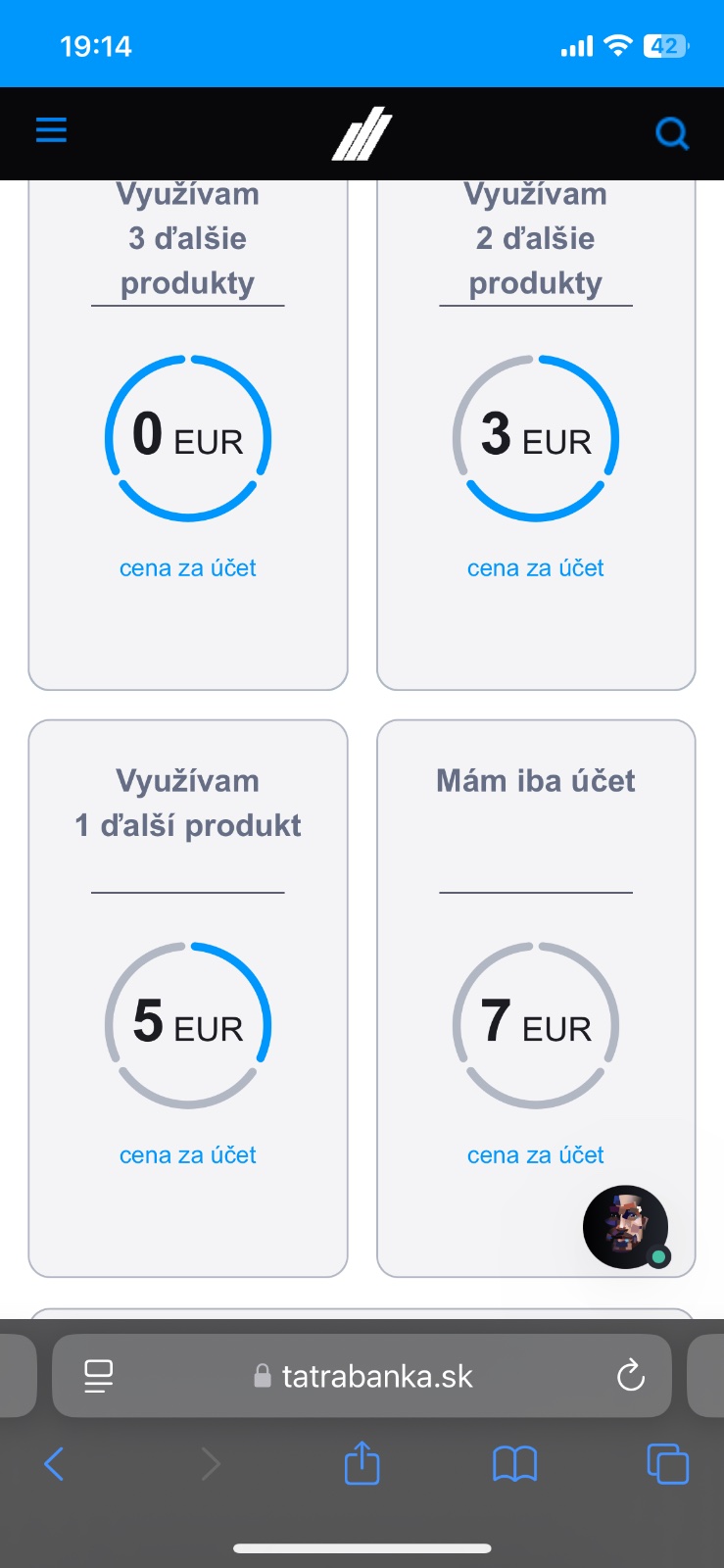Image resolution: width=724 pixels, height=1568 pixels.
Task: Open the Safari page settings menu
Action: pos(98,1376)
